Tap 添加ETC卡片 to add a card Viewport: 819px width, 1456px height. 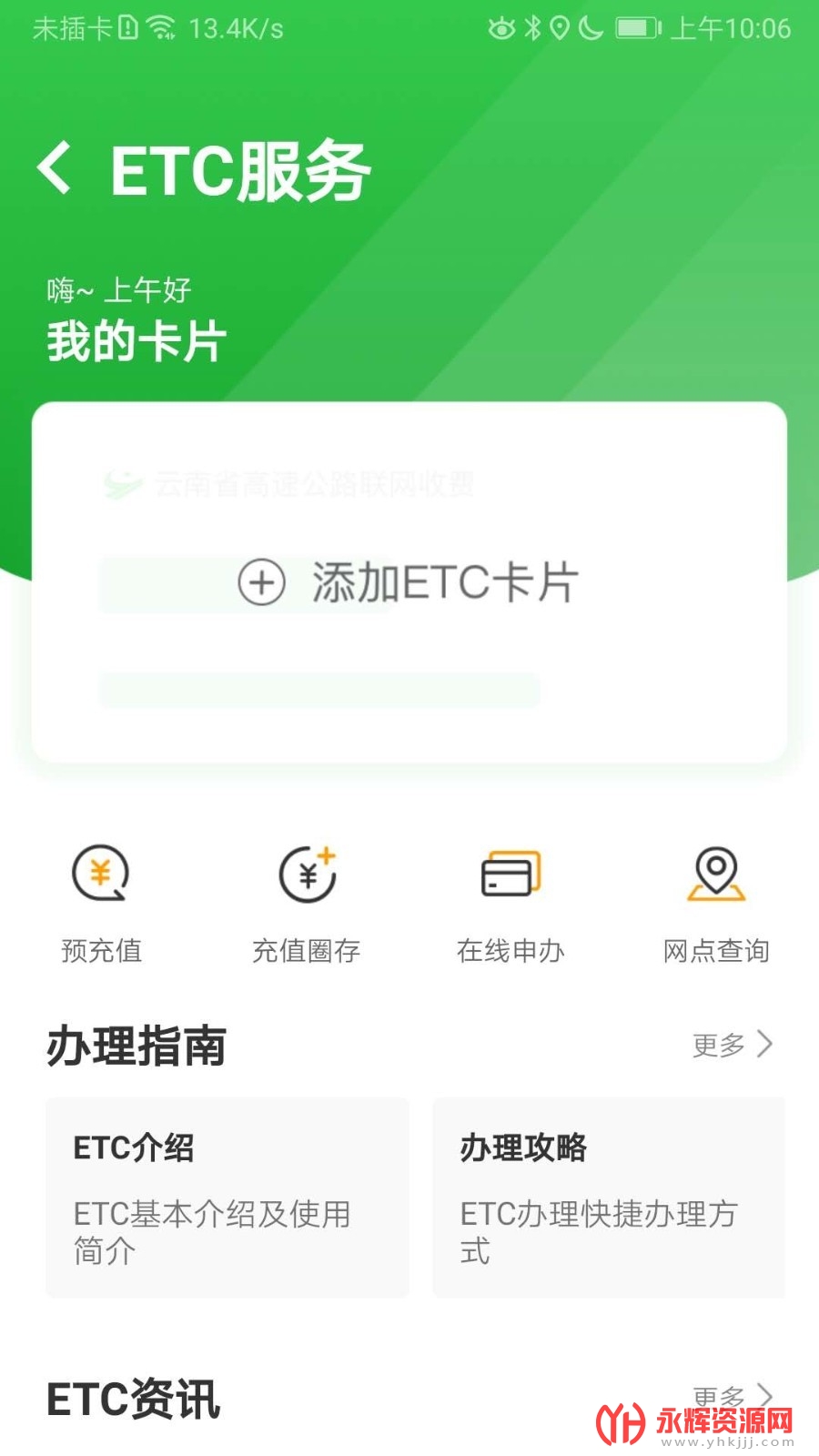click(x=409, y=582)
